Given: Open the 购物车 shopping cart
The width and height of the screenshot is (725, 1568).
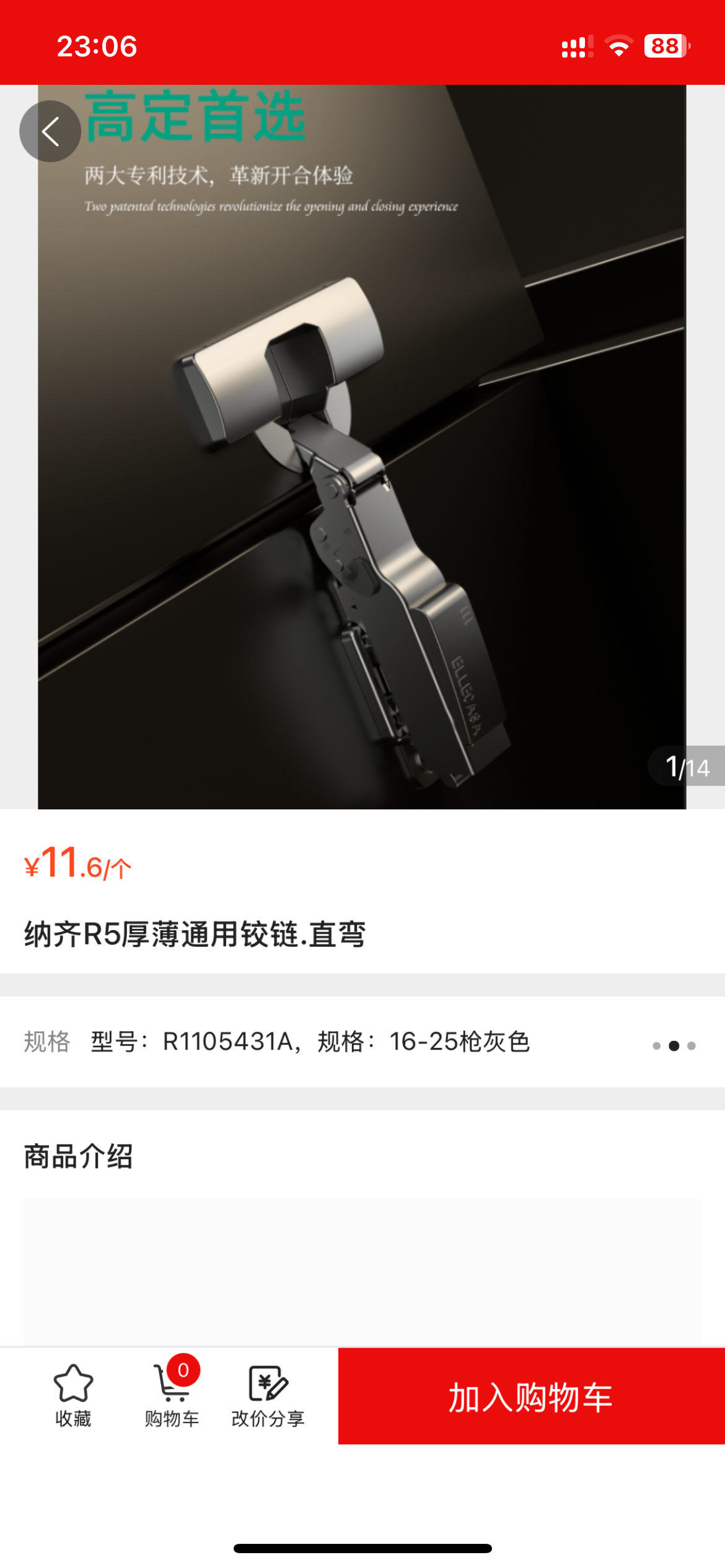Looking at the screenshot, I should pyautogui.click(x=172, y=1396).
